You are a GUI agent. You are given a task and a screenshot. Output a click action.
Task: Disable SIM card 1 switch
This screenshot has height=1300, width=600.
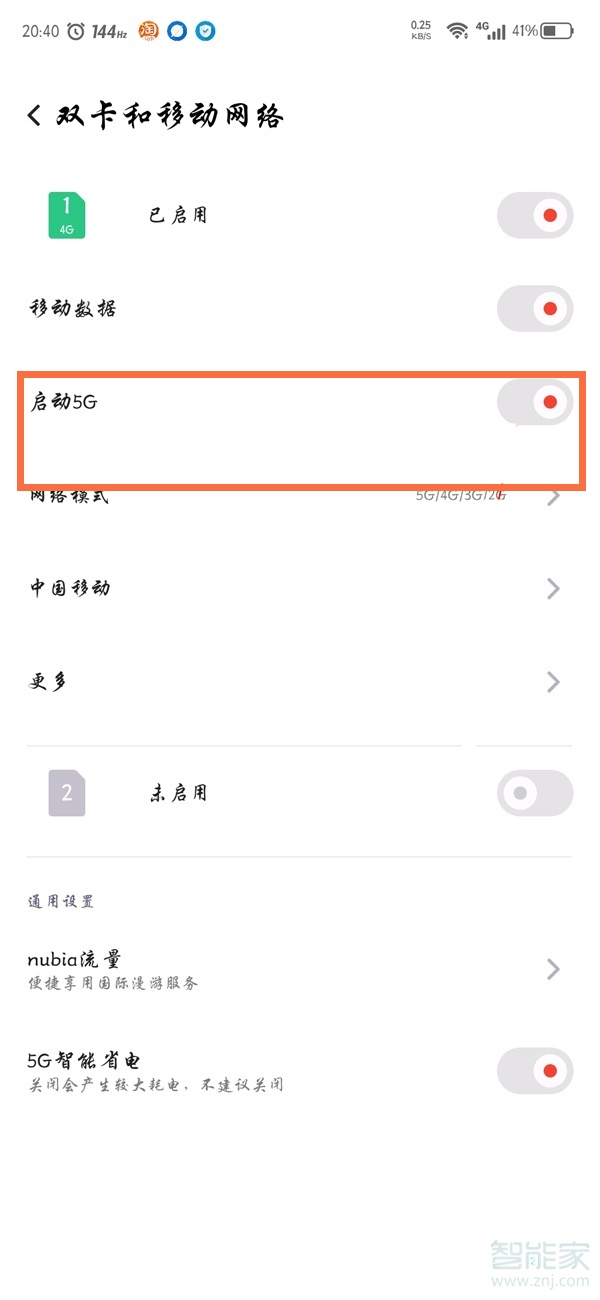[x=535, y=215]
